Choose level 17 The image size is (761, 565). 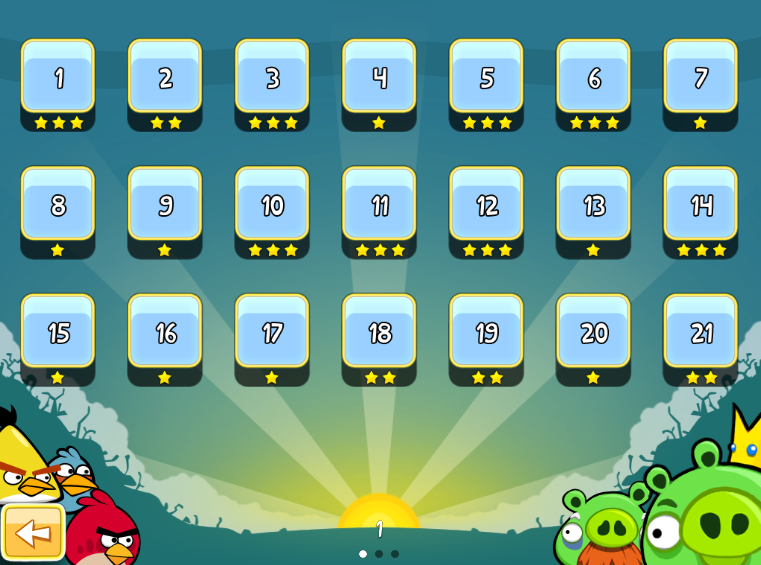point(272,332)
